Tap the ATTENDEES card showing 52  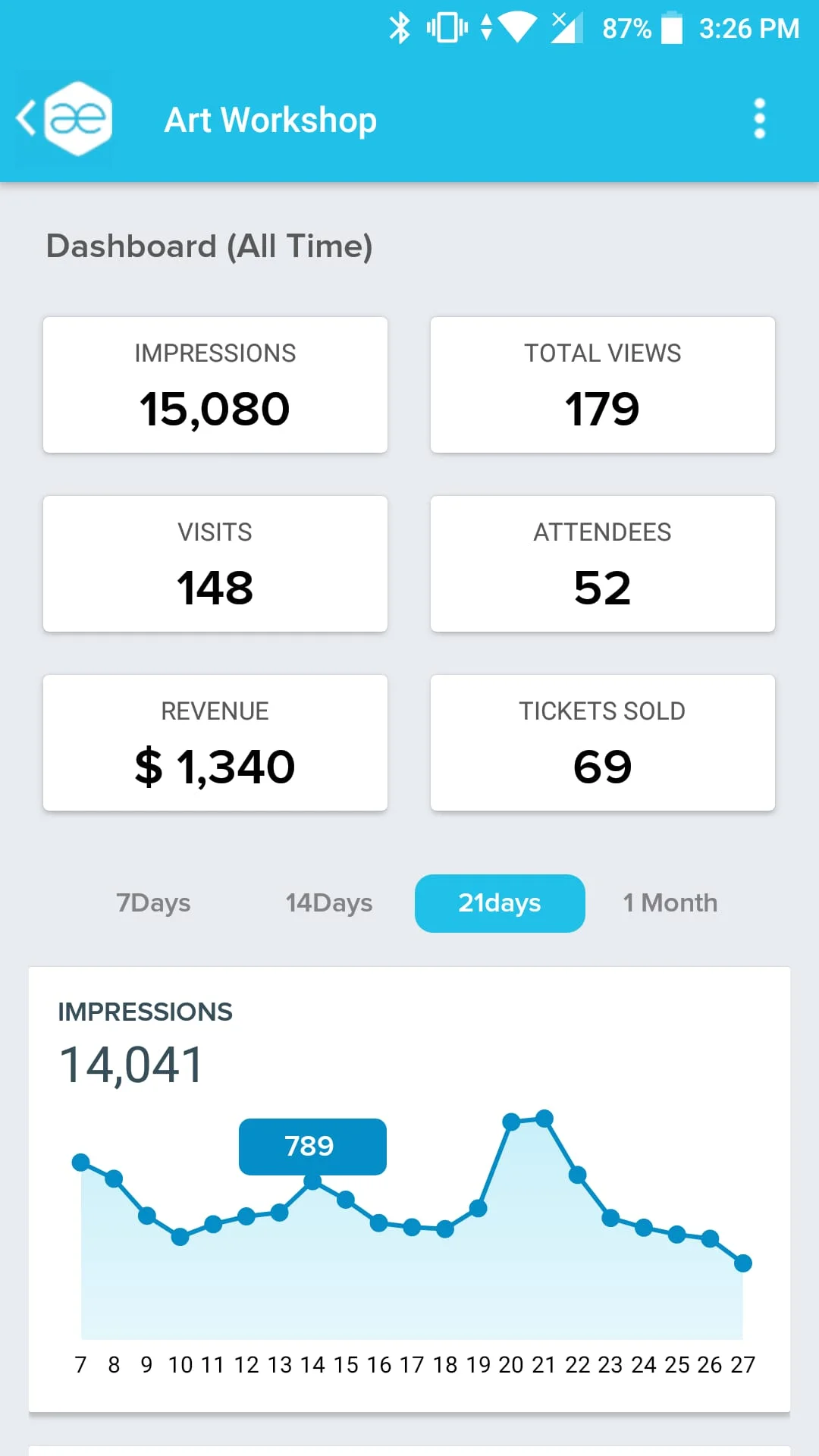[602, 563]
